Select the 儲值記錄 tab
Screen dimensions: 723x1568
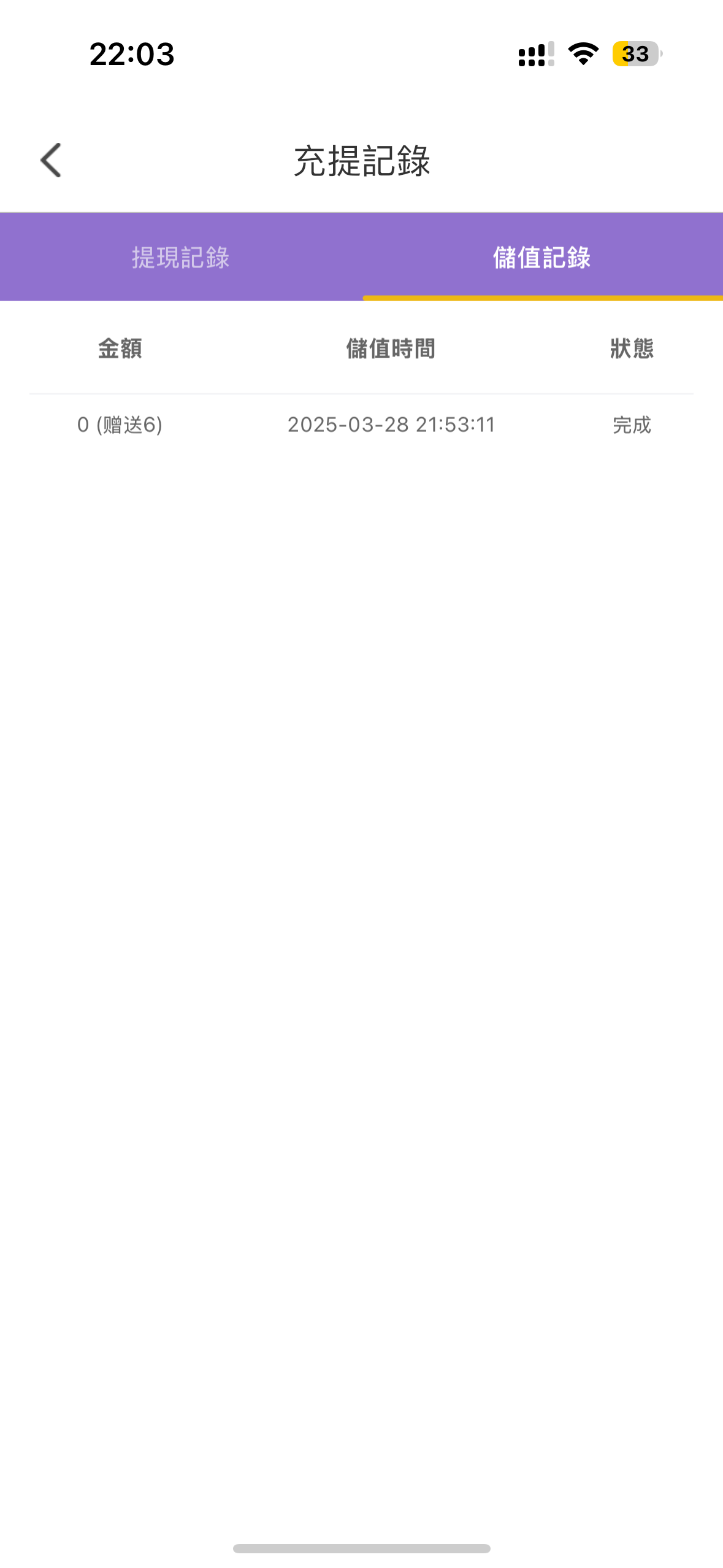click(542, 257)
